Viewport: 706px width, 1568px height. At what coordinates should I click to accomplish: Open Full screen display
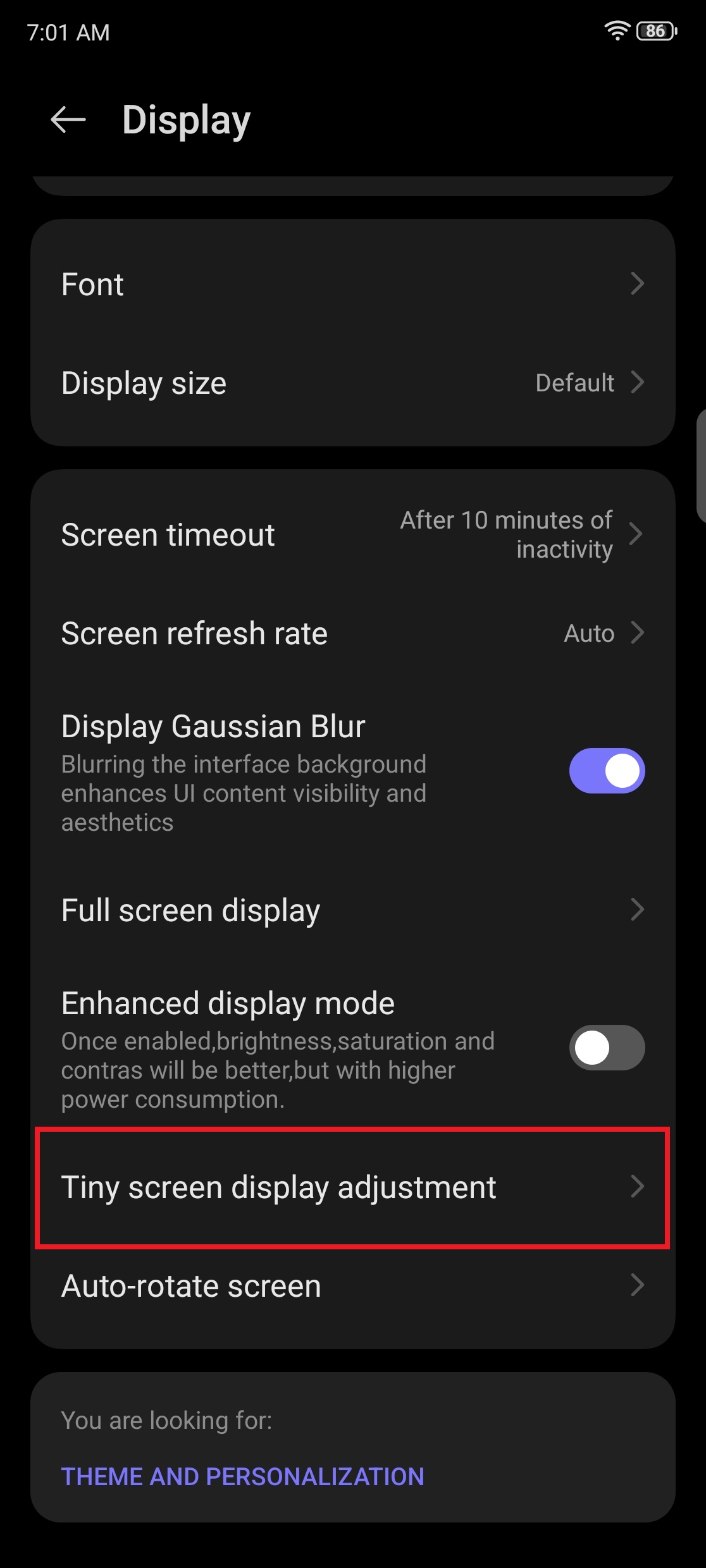click(353, 910)
